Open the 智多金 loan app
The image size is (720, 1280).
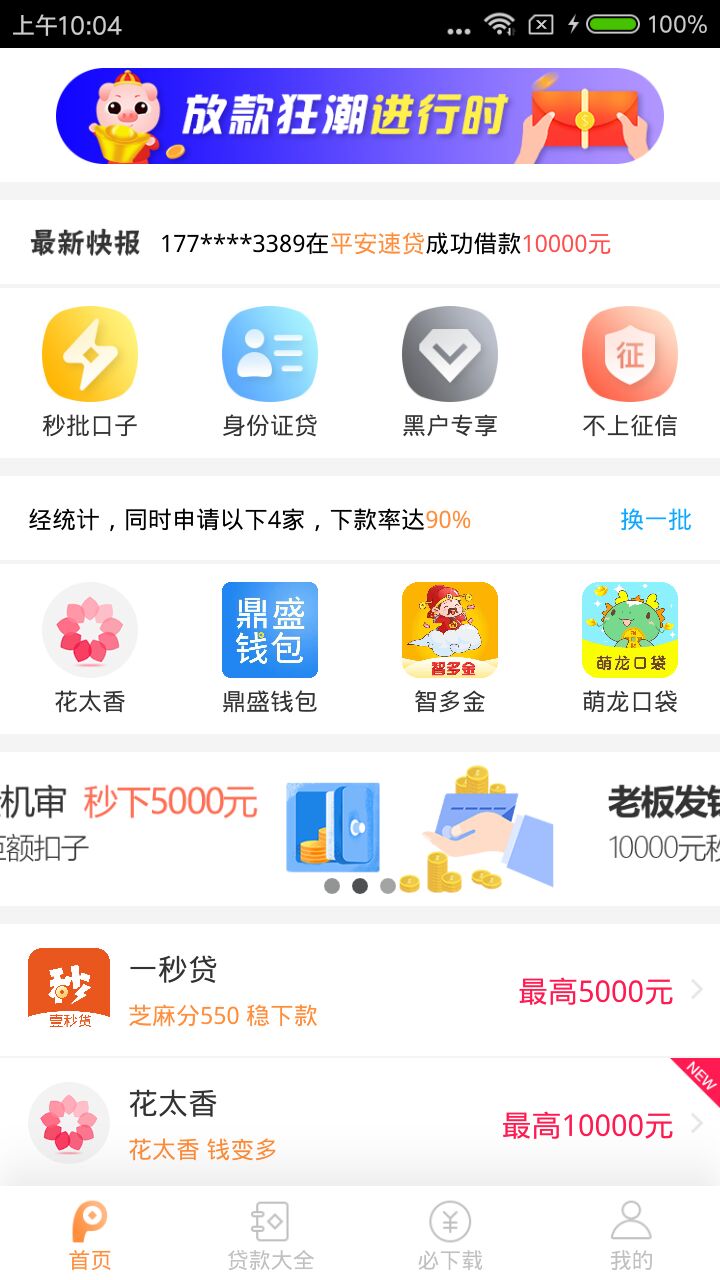pyautogui.click(x=450, y=647)
